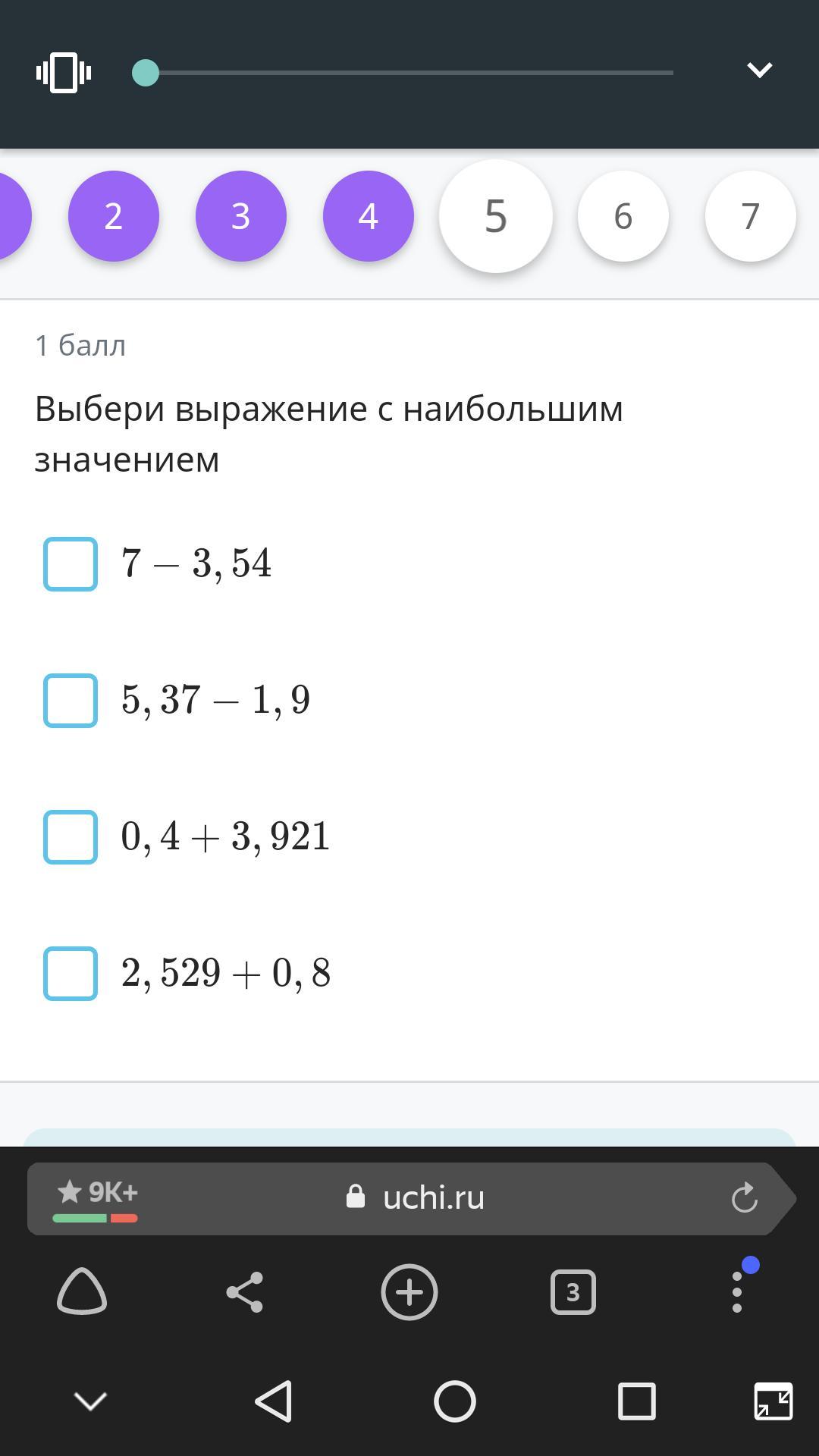
Task: Check the option 5,37 − 1,9
Action: pyautogui.click(x=71, y=701)
